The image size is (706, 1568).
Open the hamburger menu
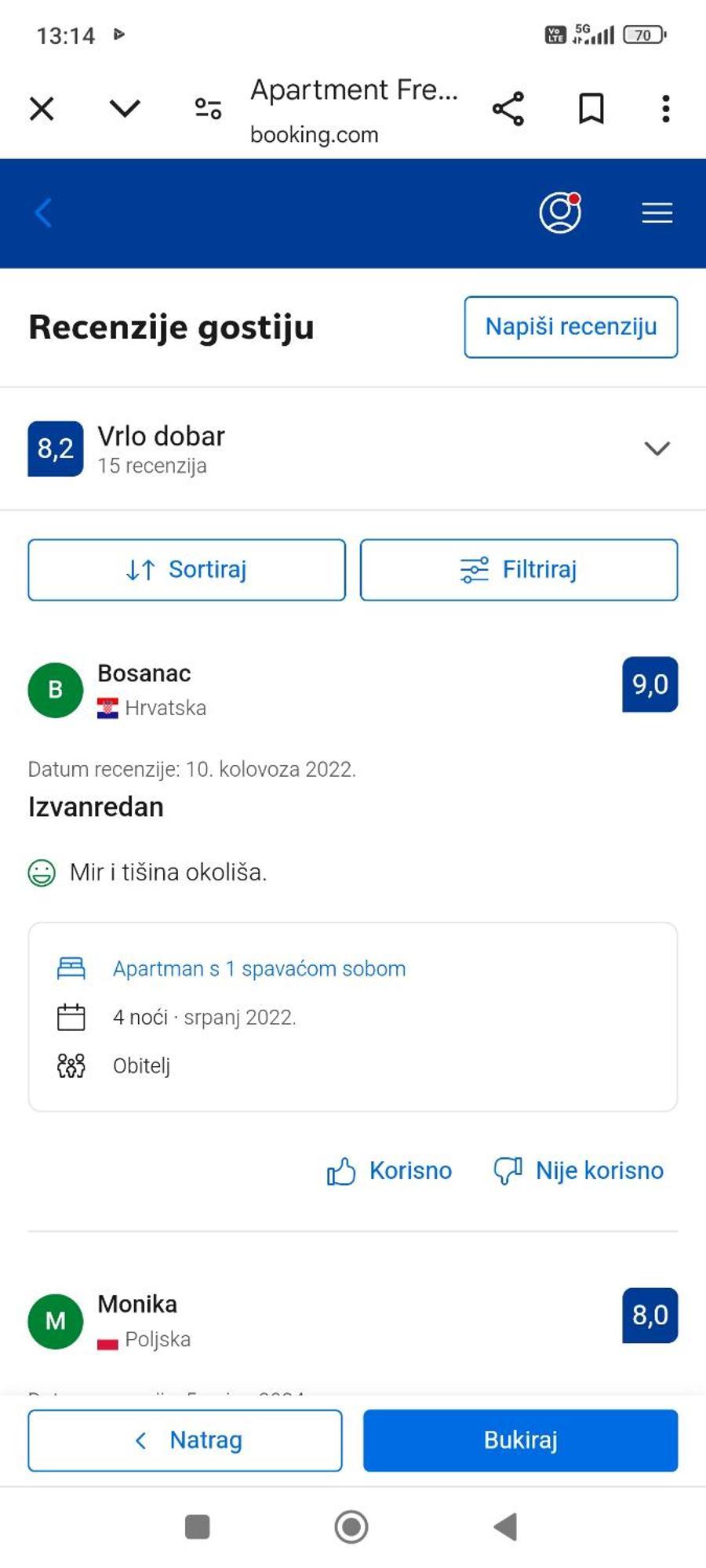(657, 212)
